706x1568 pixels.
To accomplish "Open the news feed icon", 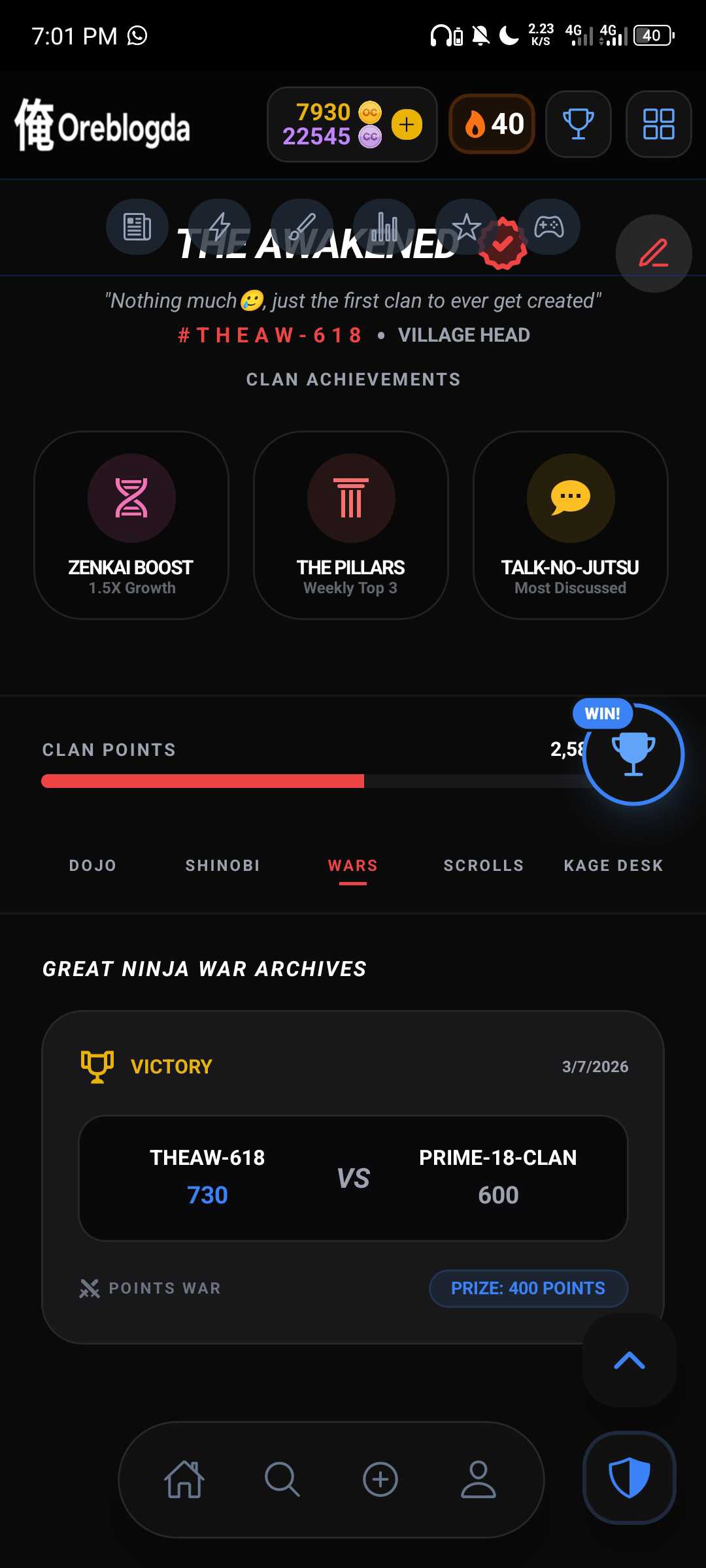I will pyautogui.click(x=137, y=227).
